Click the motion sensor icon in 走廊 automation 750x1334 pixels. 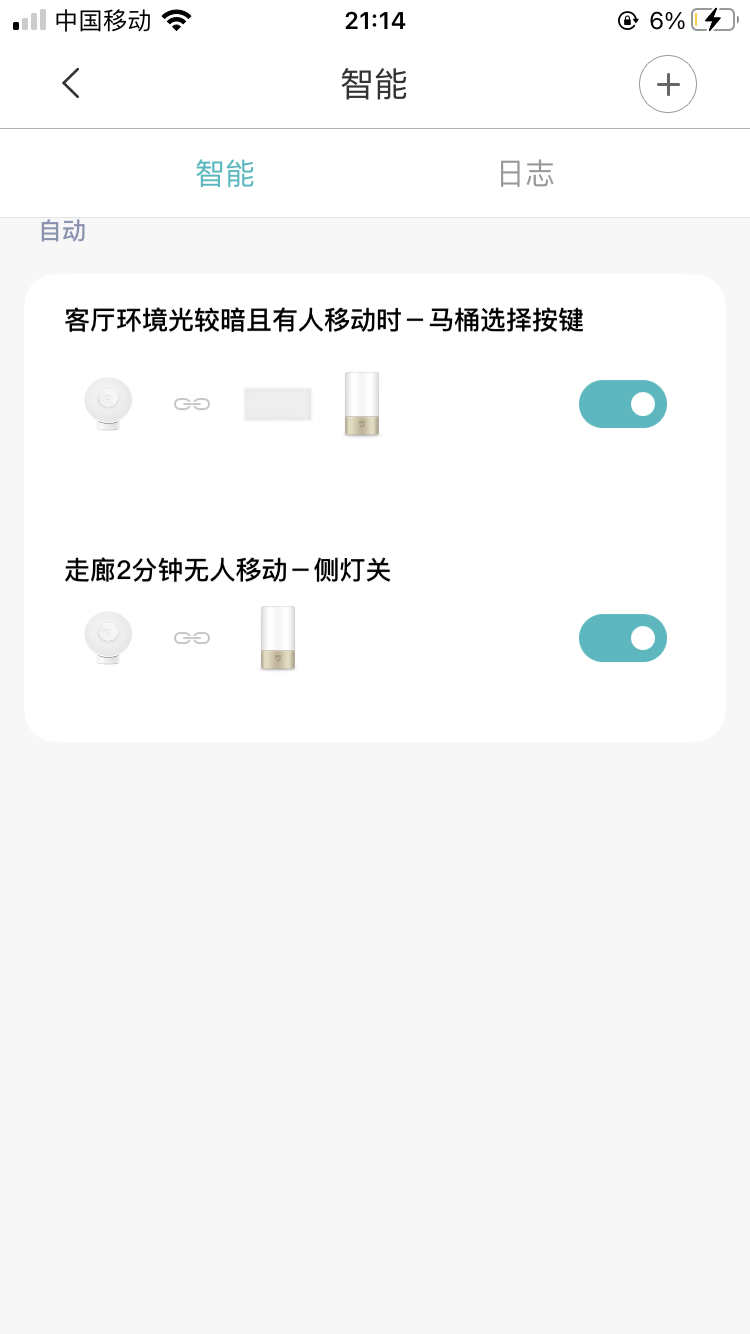107,637
